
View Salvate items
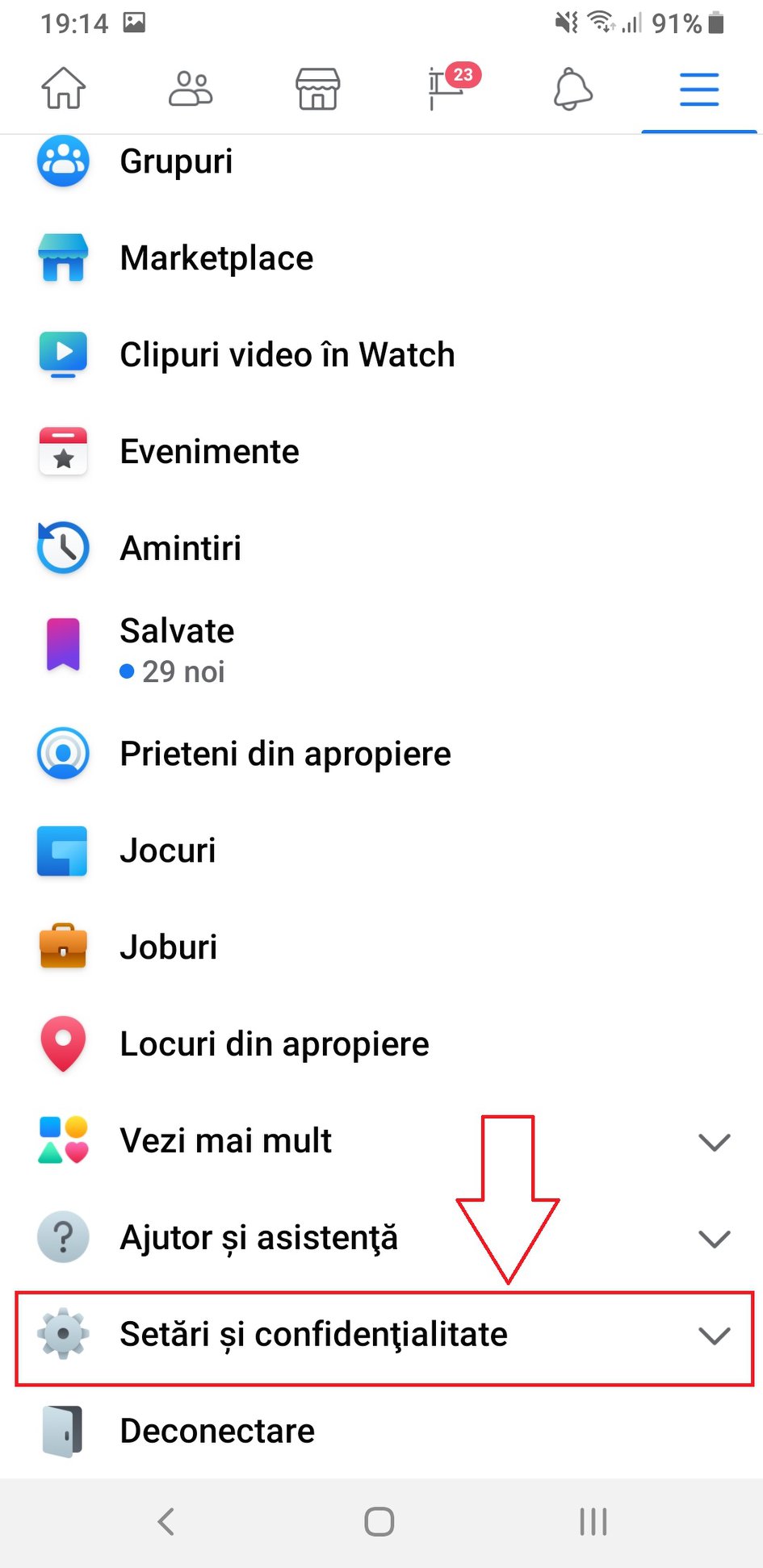pyautogui.click(x=381, y=650)
